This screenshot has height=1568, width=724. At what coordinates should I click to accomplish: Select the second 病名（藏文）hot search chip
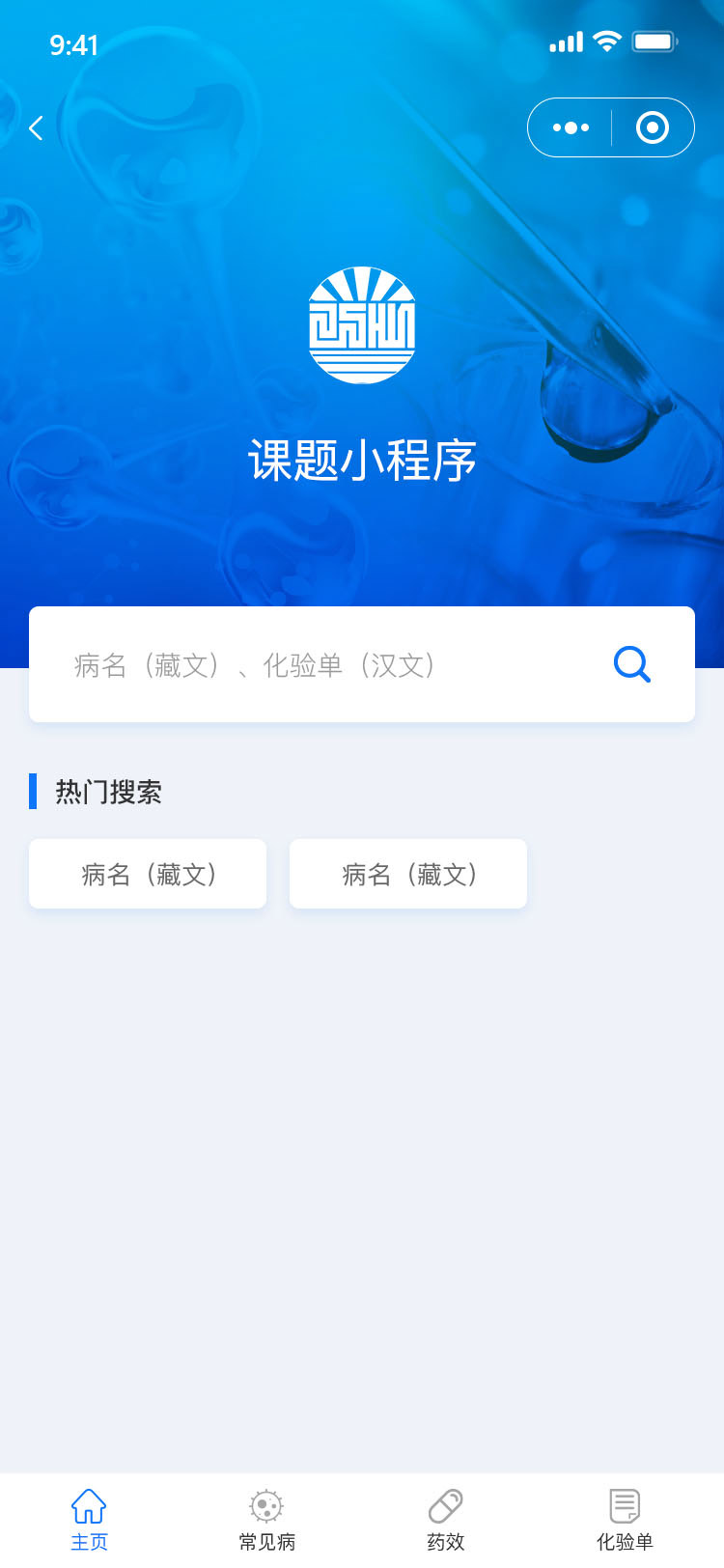pos(408,874)
